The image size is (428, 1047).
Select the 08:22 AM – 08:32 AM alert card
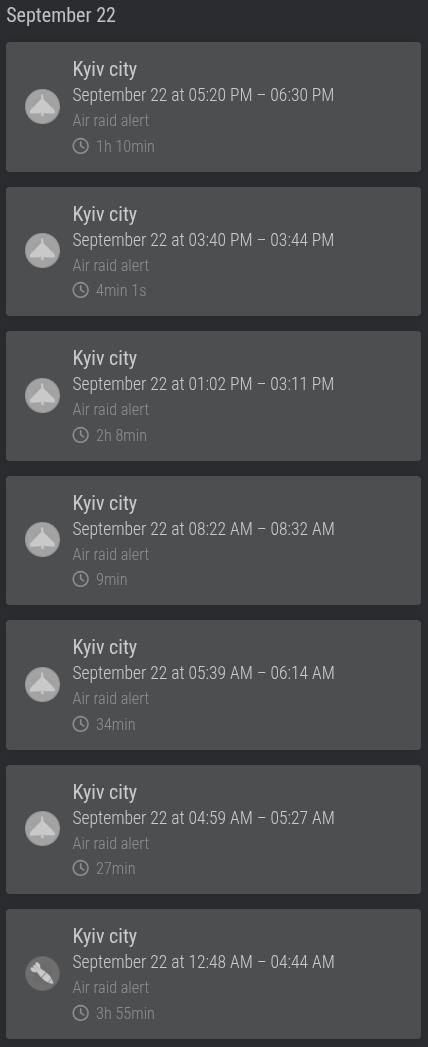214,540
